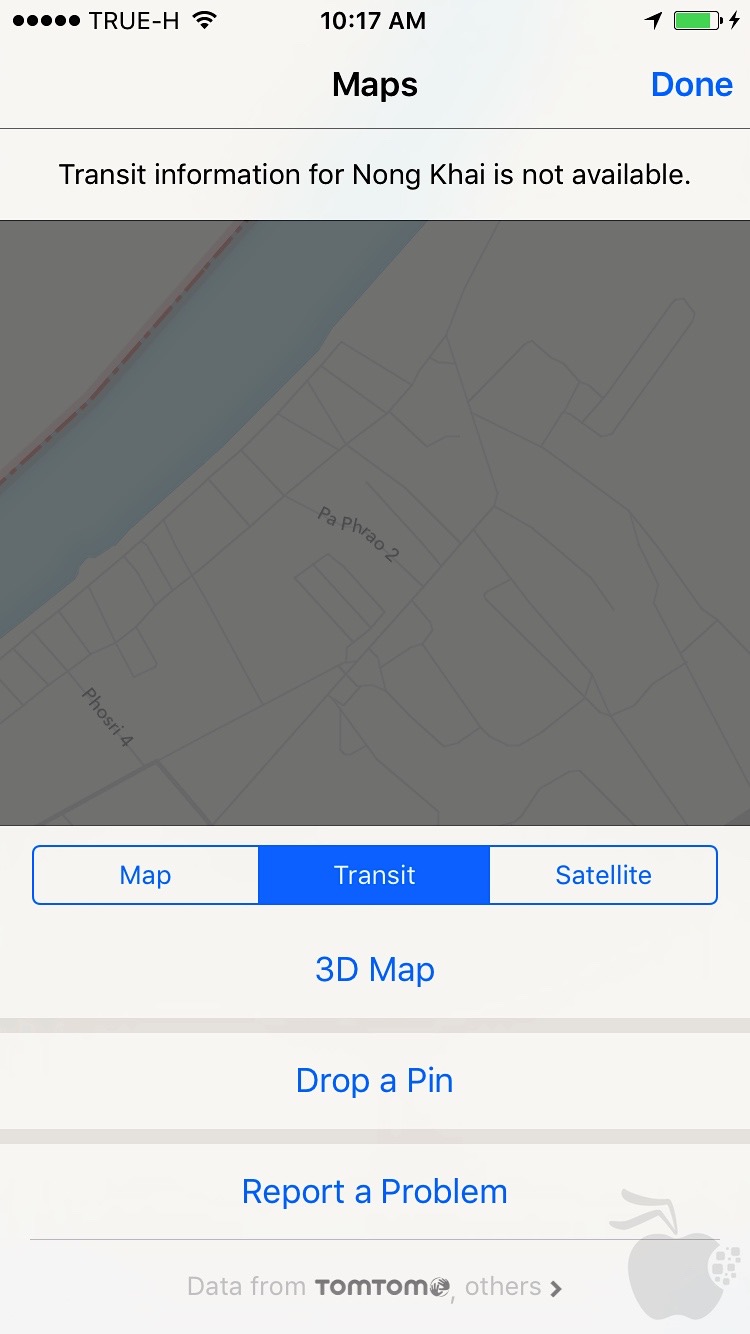
Task: Open the 3D Map view
Action: (374, 968)
